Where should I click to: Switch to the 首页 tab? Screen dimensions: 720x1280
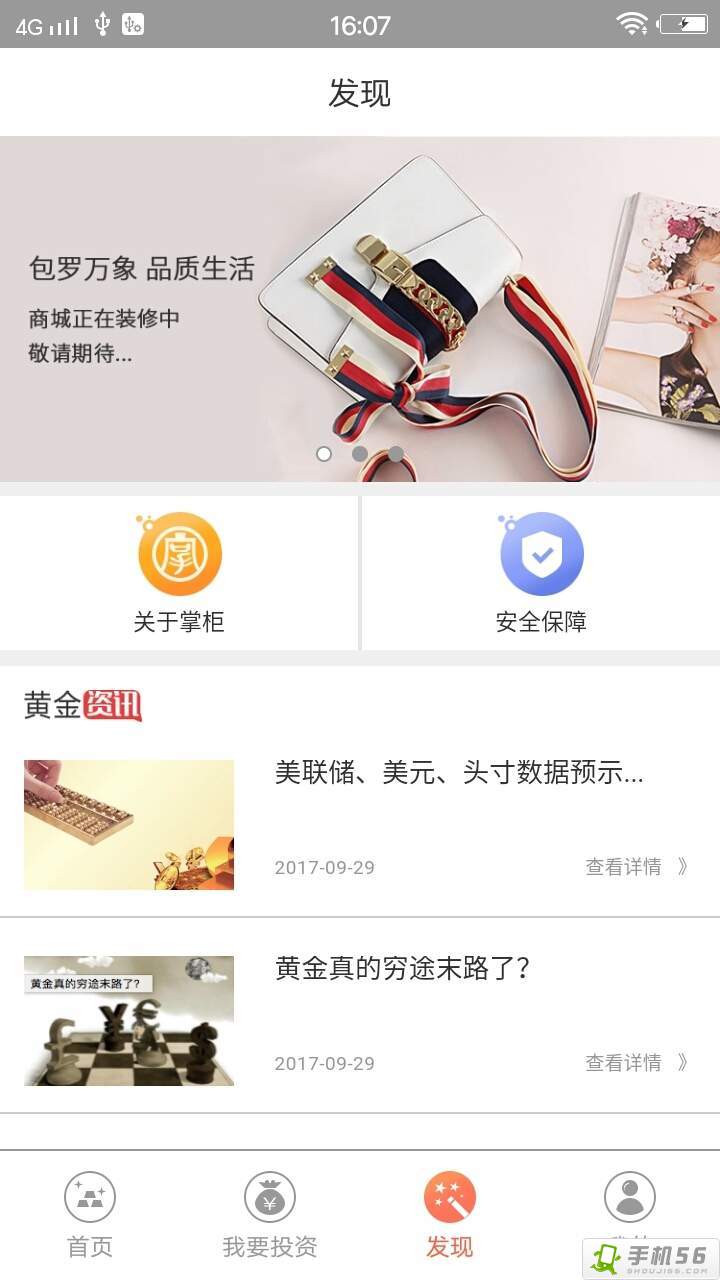pyautogui.click(x=90, y=1214)
